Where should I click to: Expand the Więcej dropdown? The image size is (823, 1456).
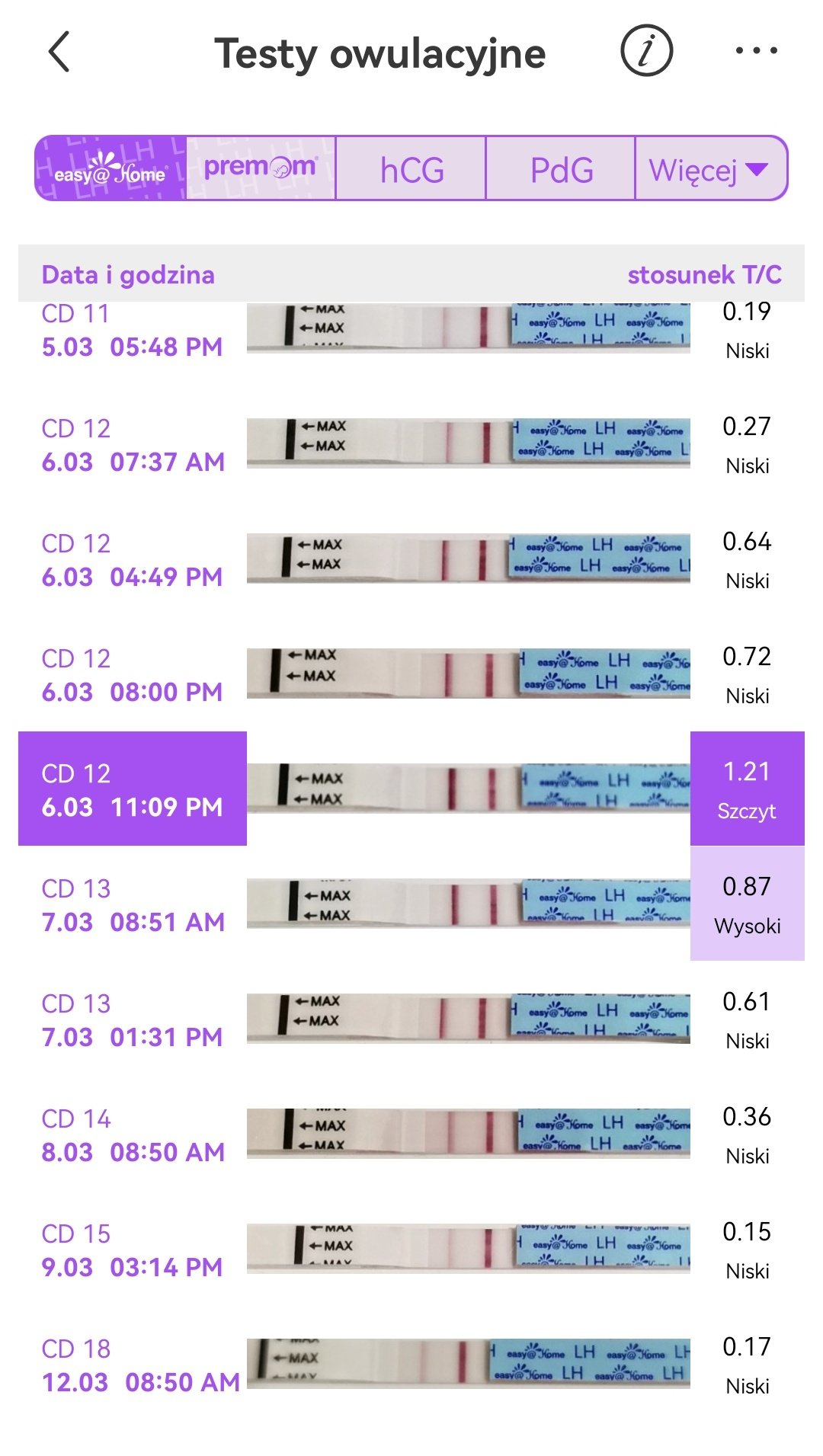710,168
